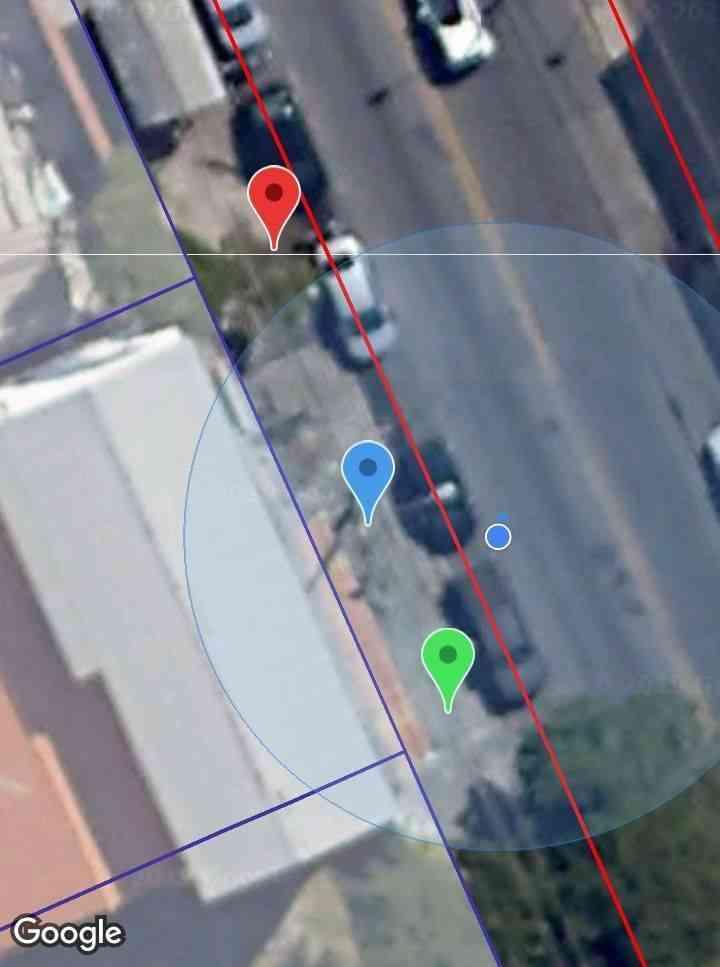Image resolution: width=720 pixels, height=967 pixels.
Task: Select the red map marker
Action: pyautogui.click(x=274, y=198)
